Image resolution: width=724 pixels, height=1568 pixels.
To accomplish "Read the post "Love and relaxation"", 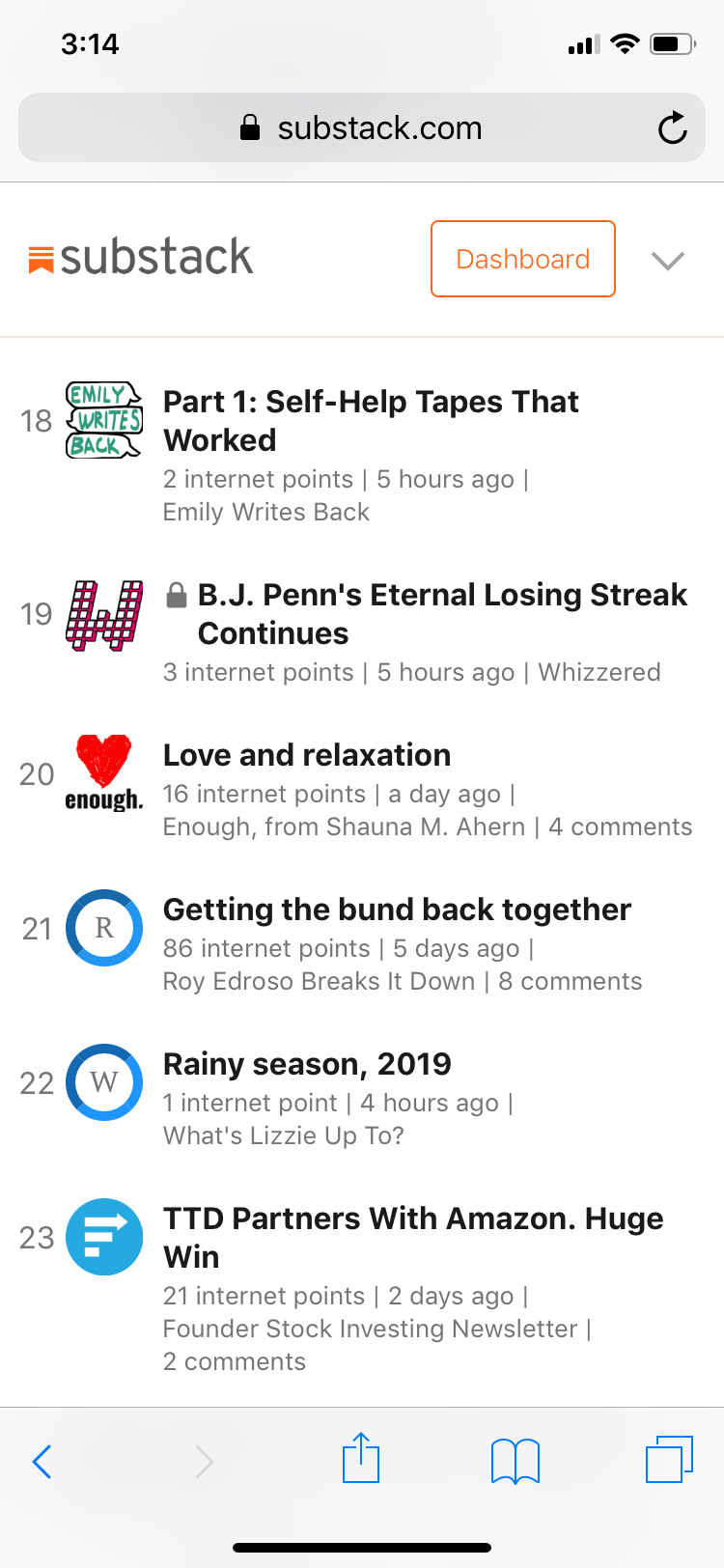I will coord(307,755).
